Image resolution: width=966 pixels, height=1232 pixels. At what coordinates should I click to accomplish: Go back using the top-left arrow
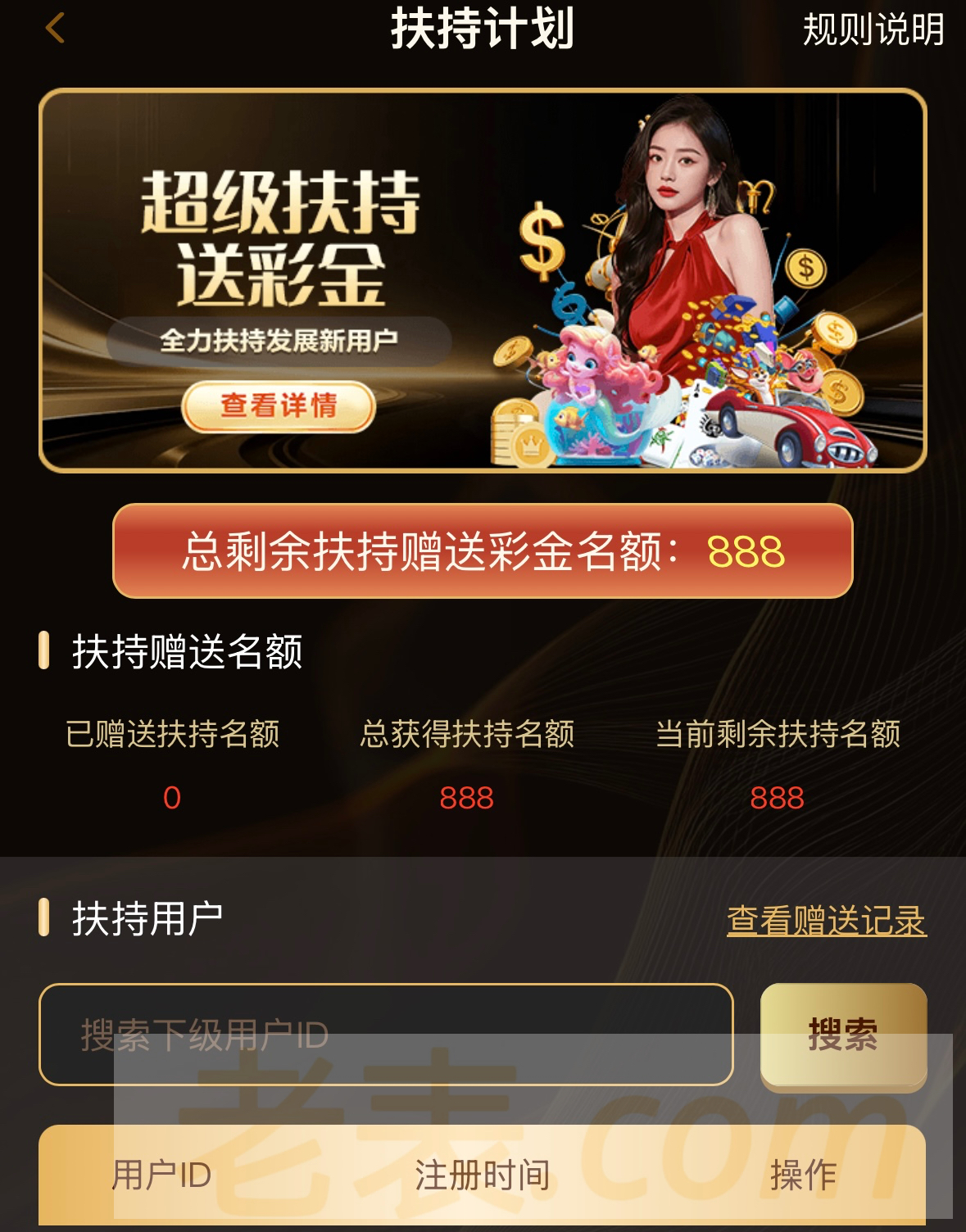55,29
